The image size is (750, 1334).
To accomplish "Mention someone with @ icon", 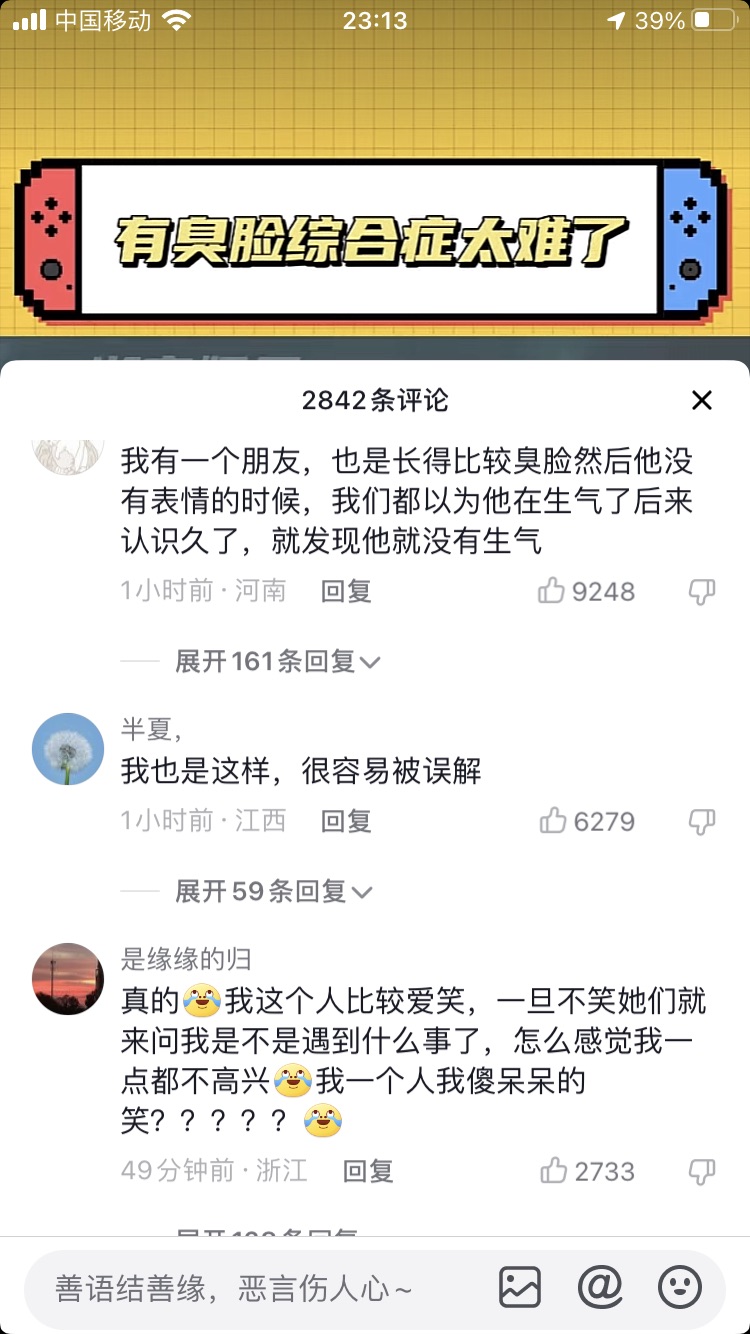I will (x=600, y=1288).
